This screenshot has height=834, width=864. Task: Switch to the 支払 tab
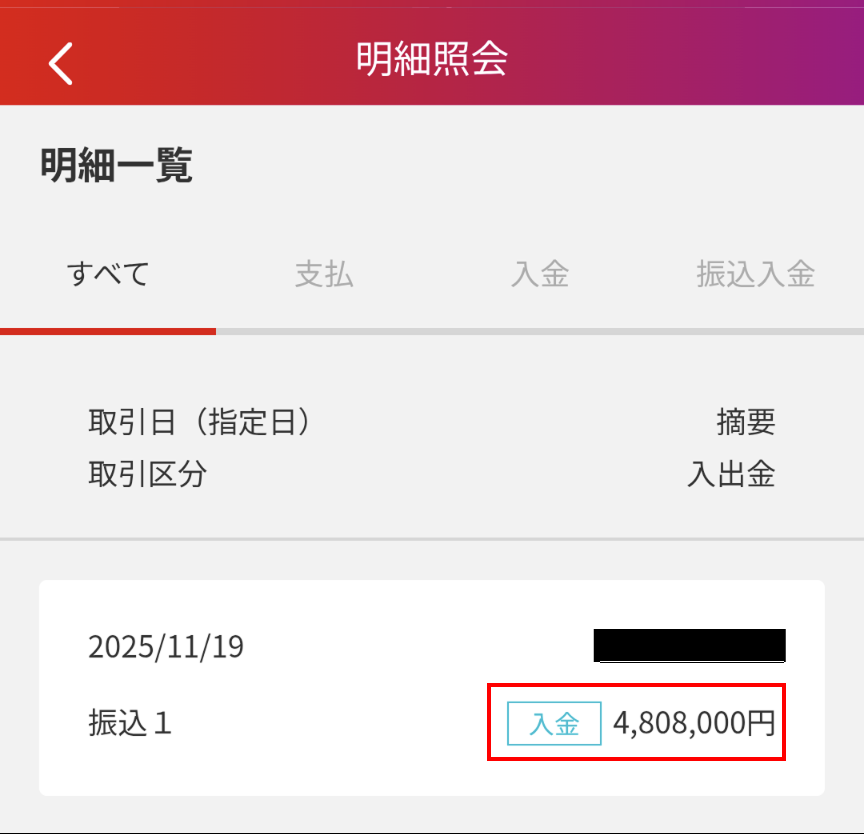pos(324,274)
